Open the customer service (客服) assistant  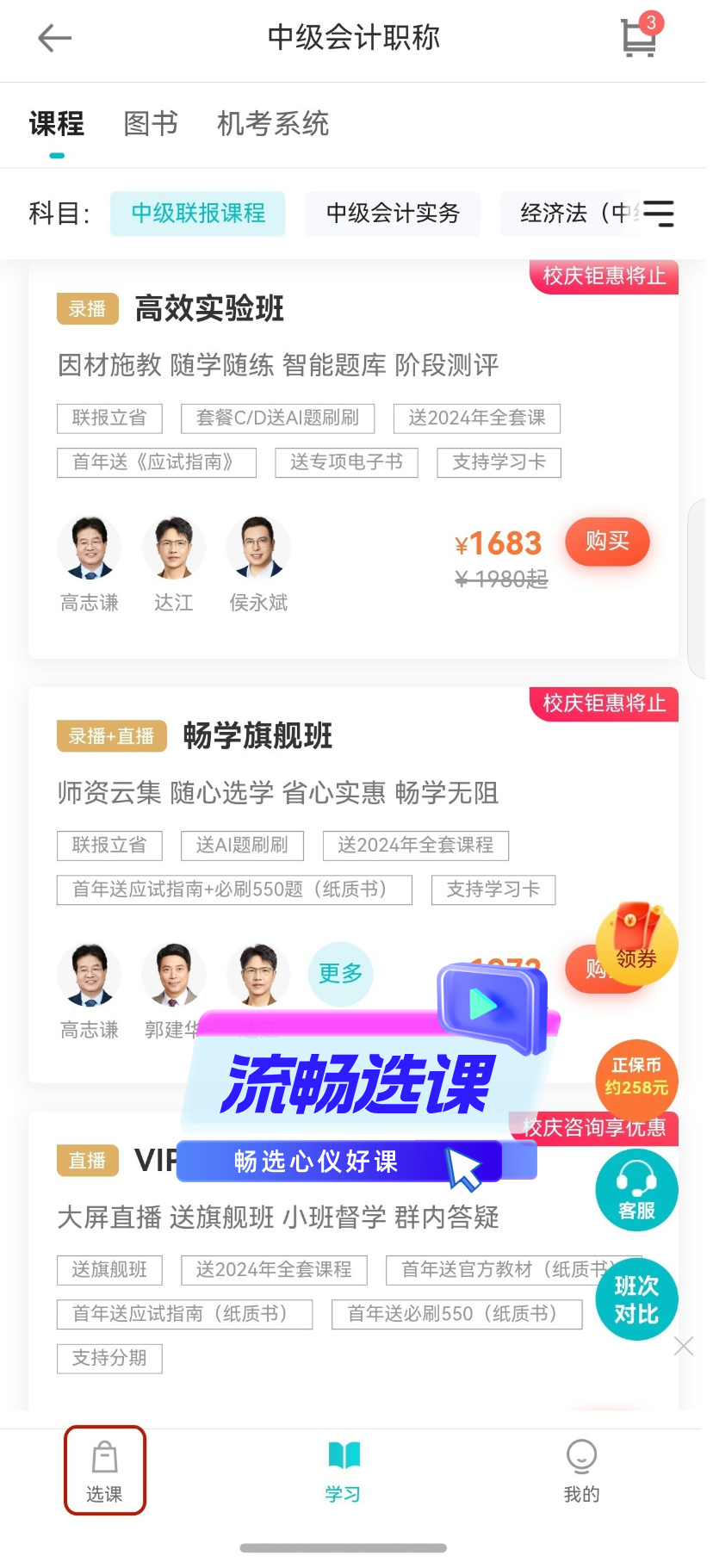coord(636,1190)
